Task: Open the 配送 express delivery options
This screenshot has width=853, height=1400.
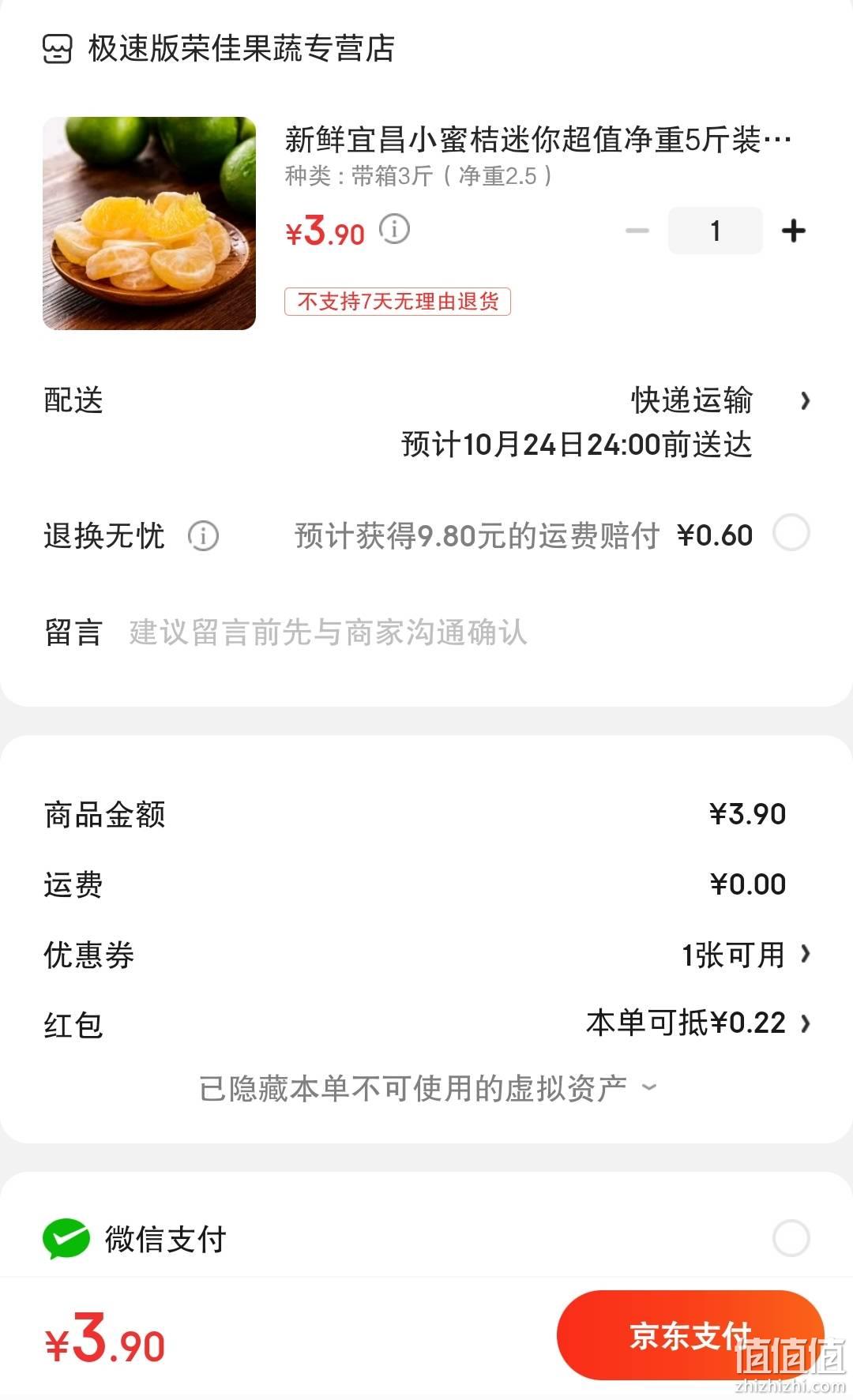Action: tap(426, 422)
